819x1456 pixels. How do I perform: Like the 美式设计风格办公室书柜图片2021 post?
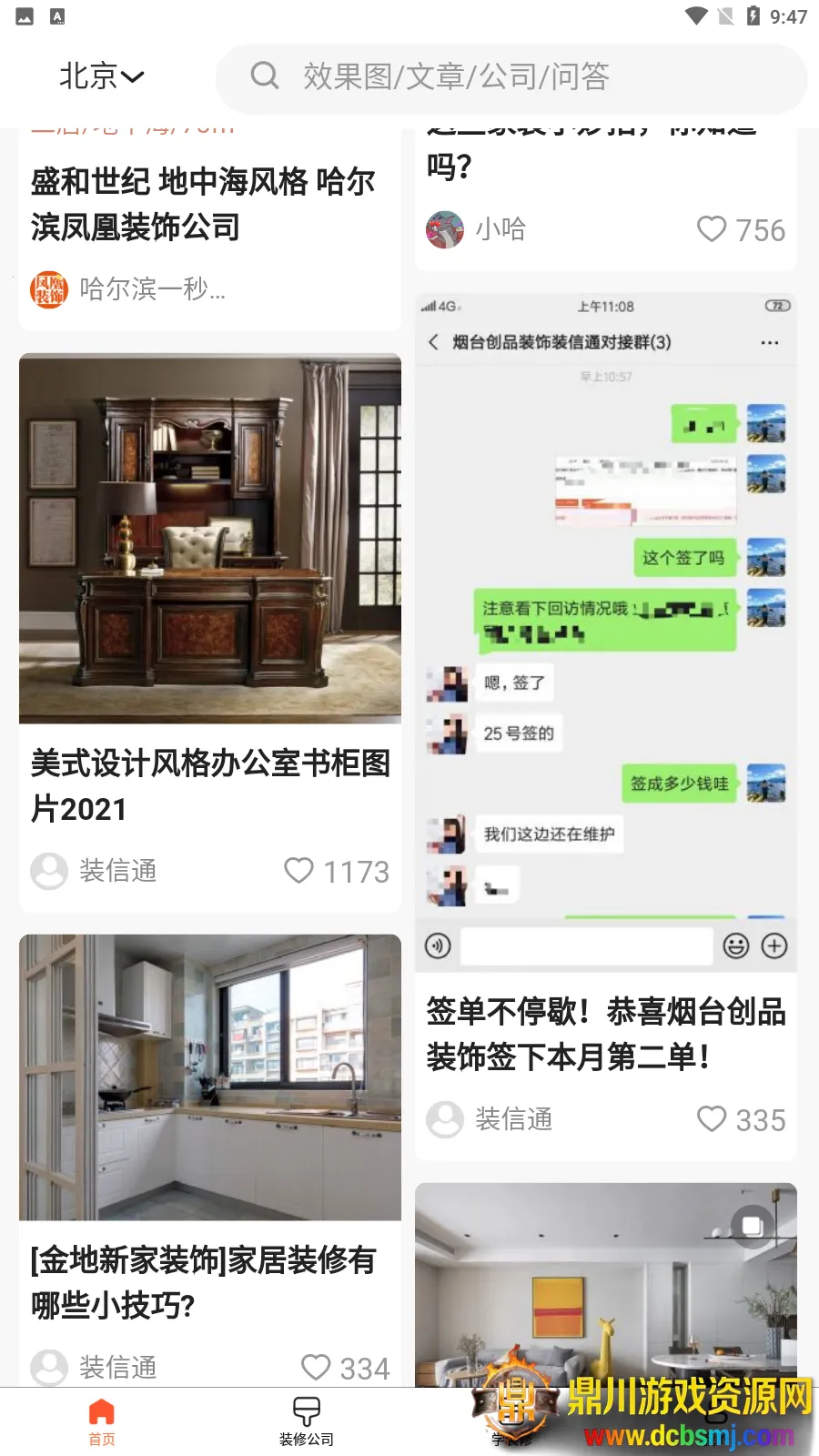pyautogui.click(x=299, y=871)
